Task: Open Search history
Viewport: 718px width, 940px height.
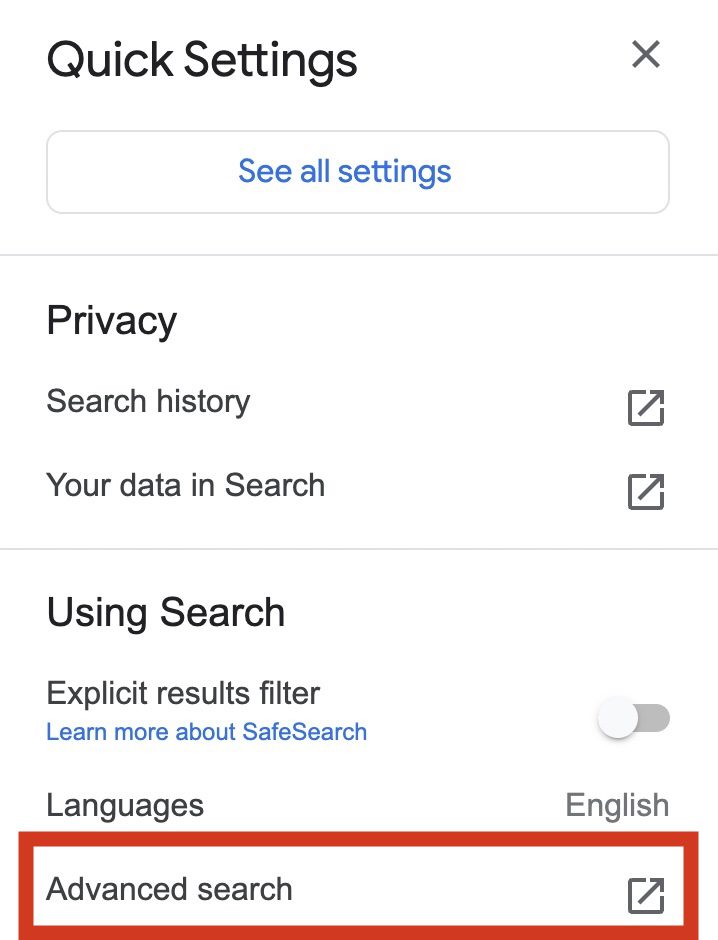Action: [x=148, y=402]
